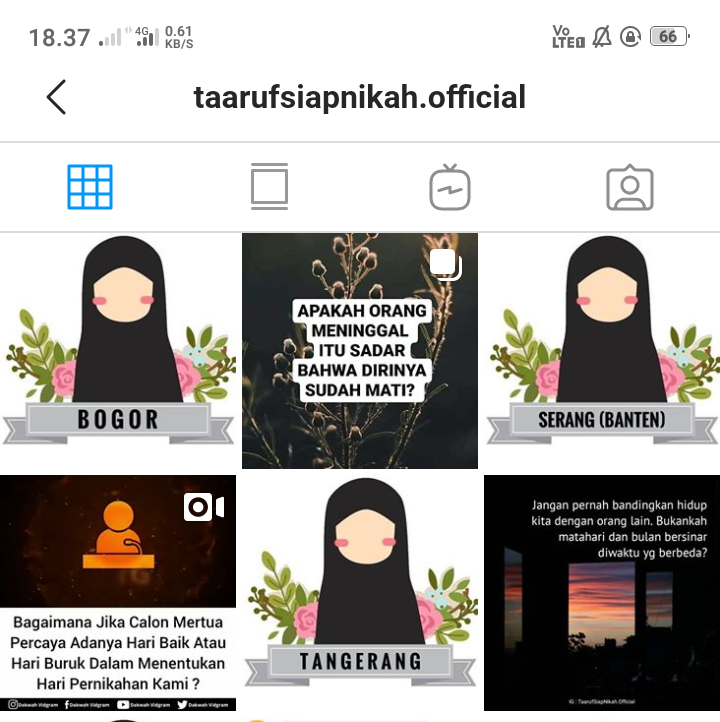The image size is (720, 722).
Task: Open the Jangan pernah bandingkan hidup post
Action: point(601,592)
